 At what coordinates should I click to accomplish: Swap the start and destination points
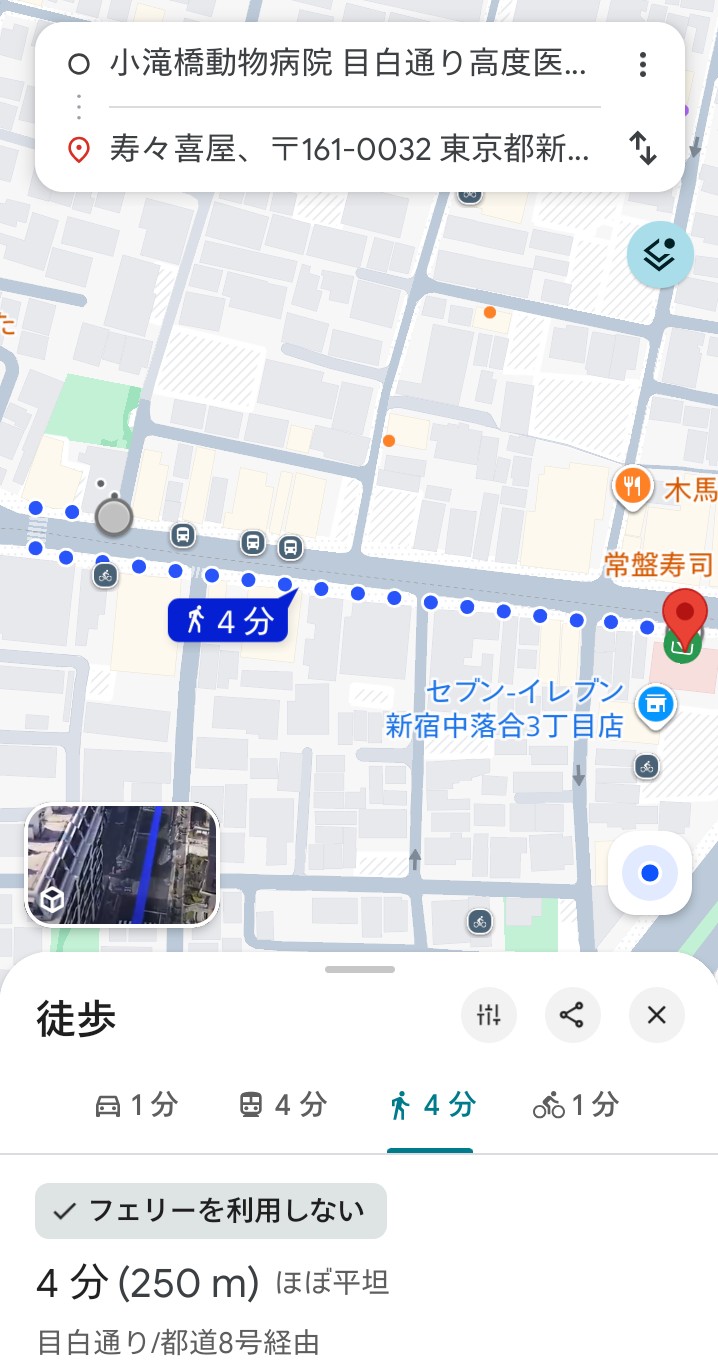tap(642, 149)
